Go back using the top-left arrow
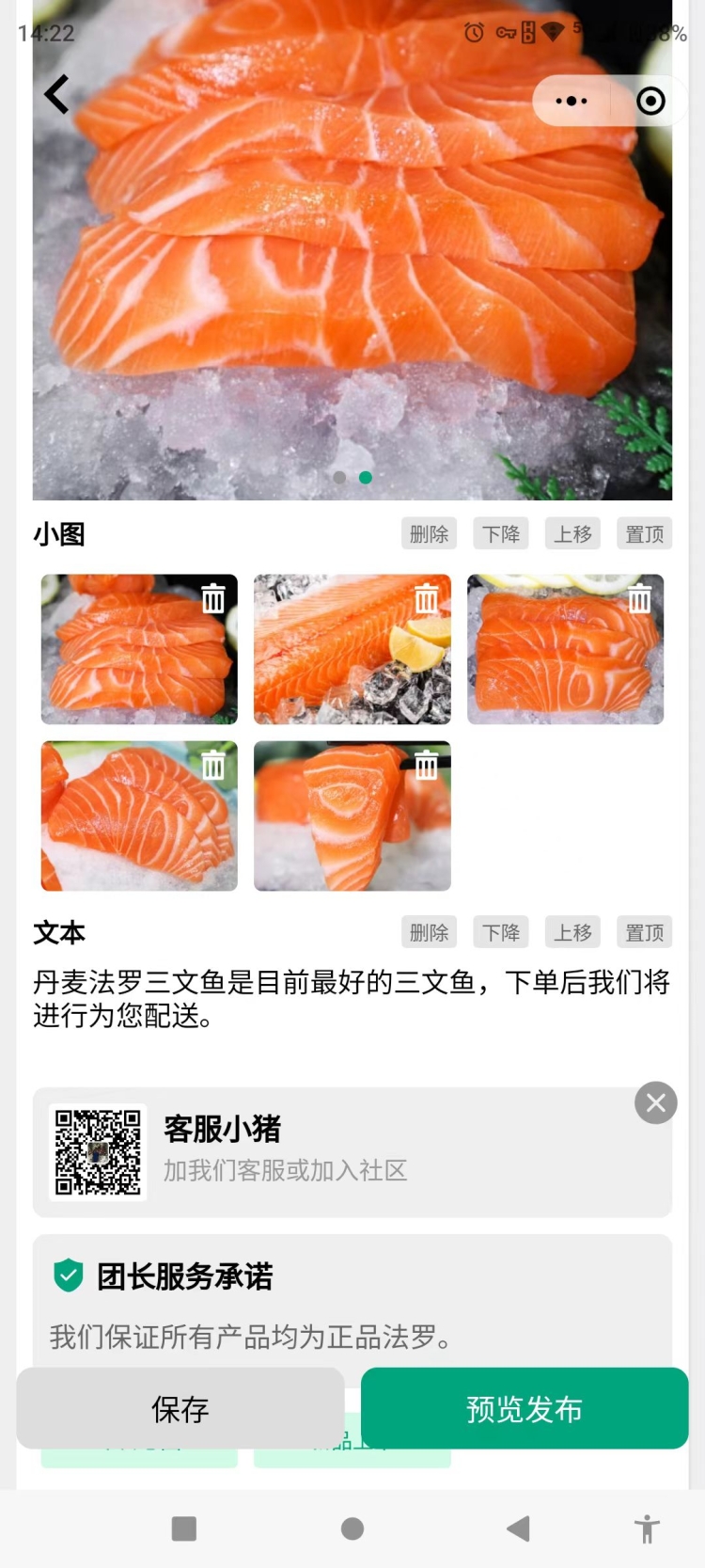This screenshot has height=1568, width=705. pos(57,95)
